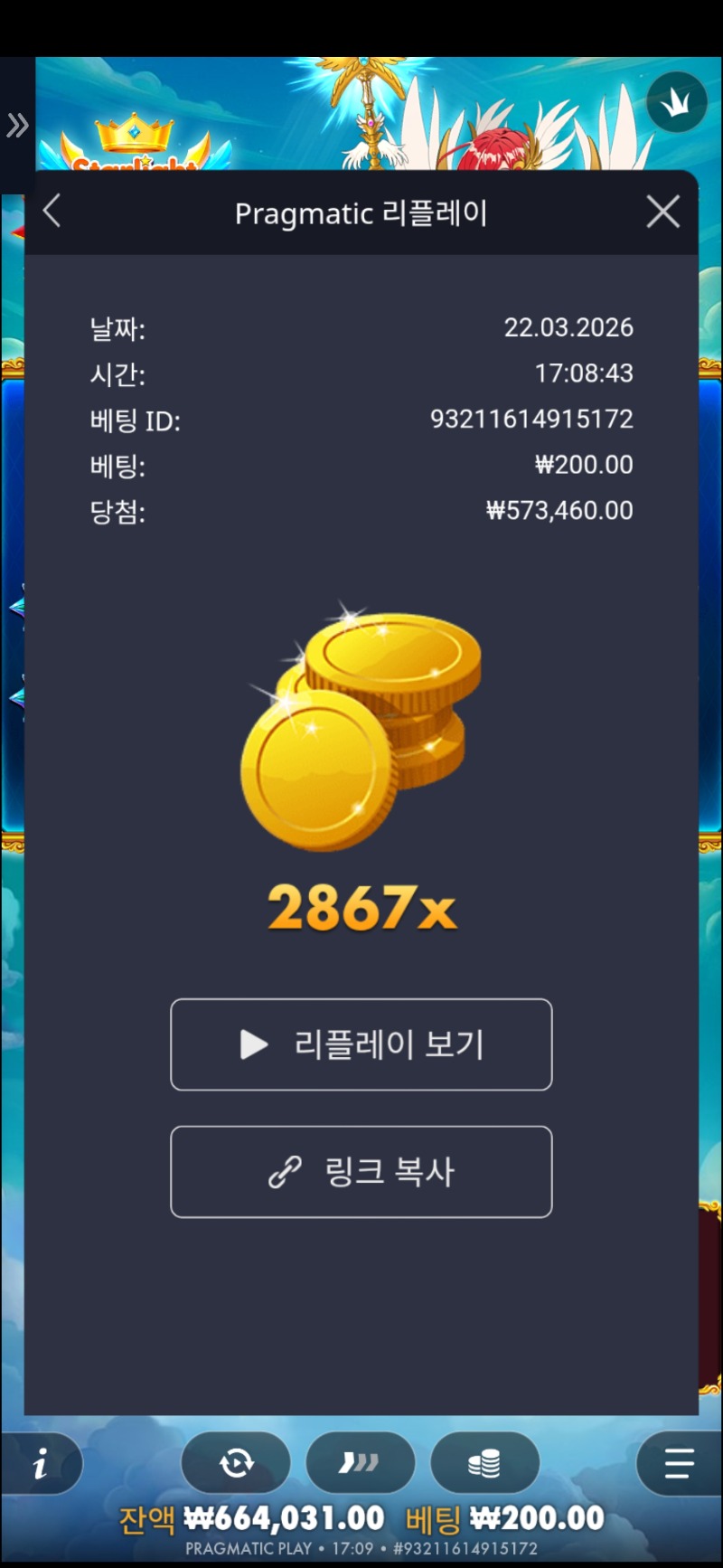
Task: Open the hamburger game menu
Action: point(678,1463)
